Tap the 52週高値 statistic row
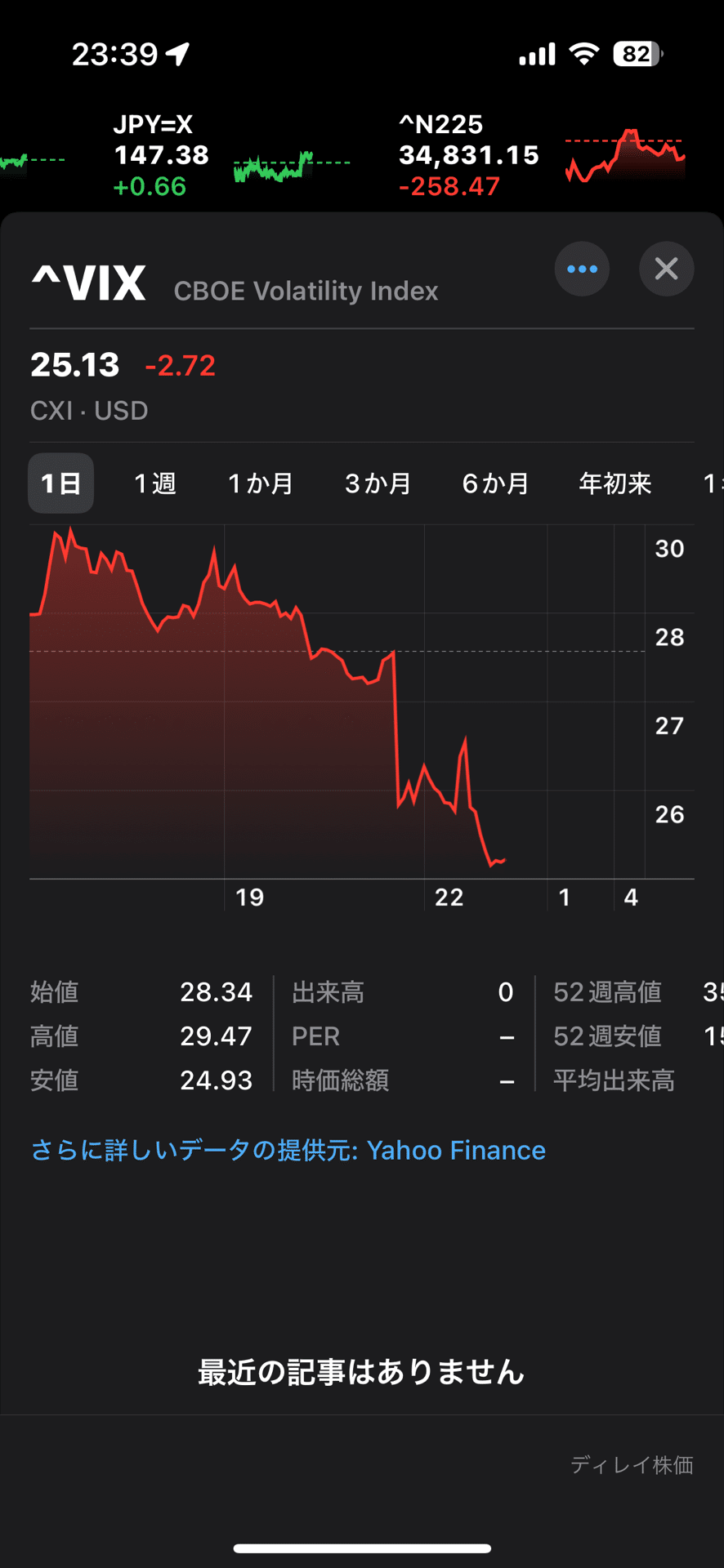724x1568 pixels. point(607,992)
